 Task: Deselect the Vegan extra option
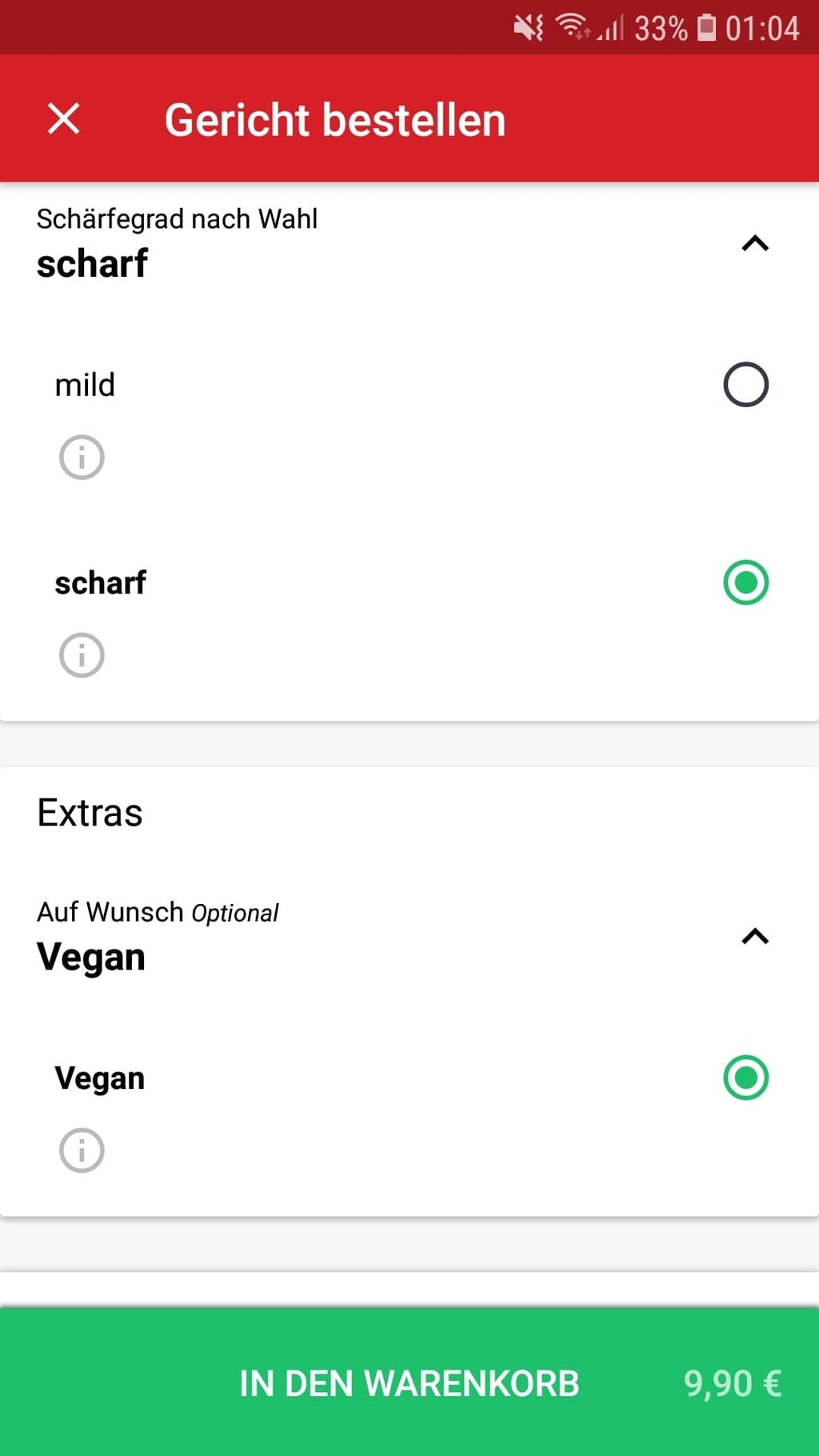coord(744,1078)
